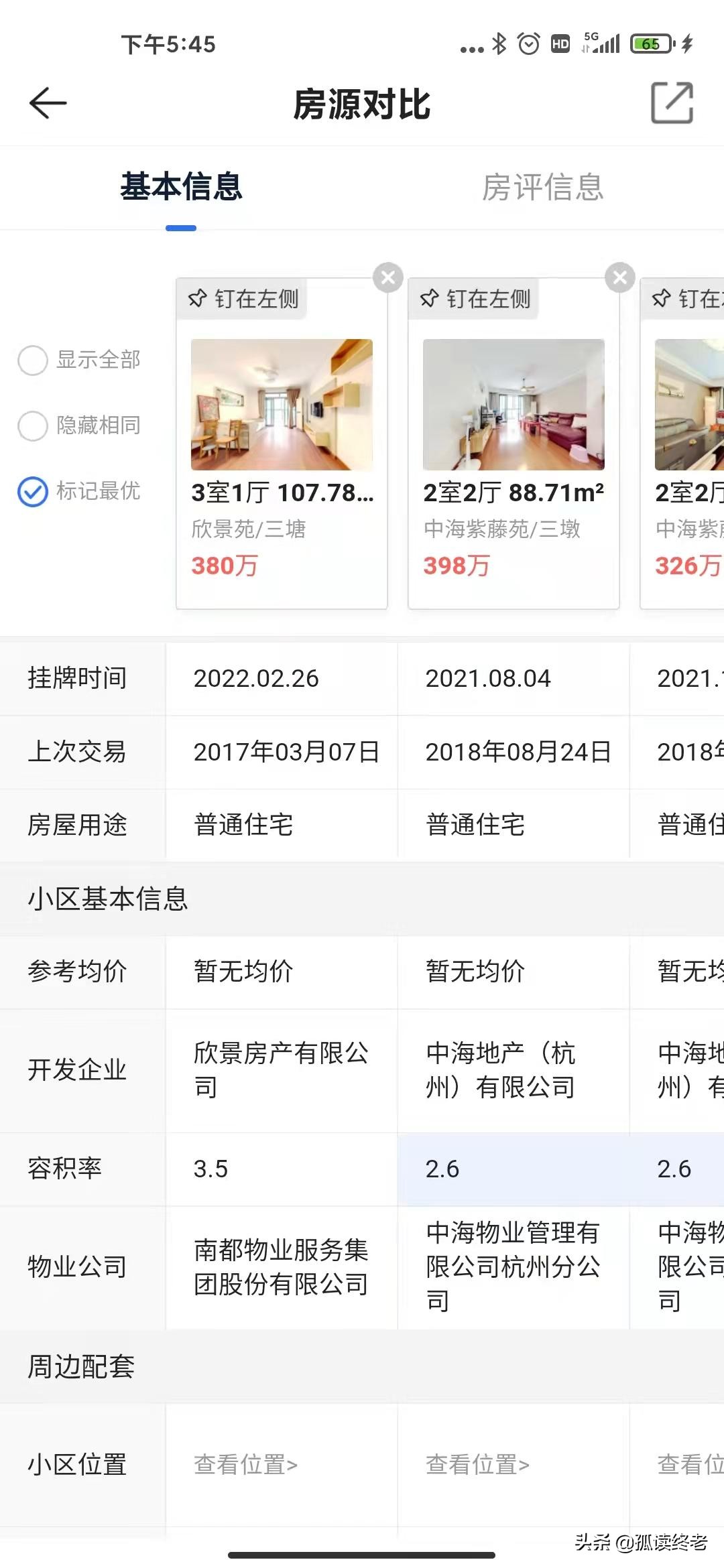Viewport: 724px width, 1568px height.
Task: Remove the 398万 listing from comparison
Action: pos(620,277)
